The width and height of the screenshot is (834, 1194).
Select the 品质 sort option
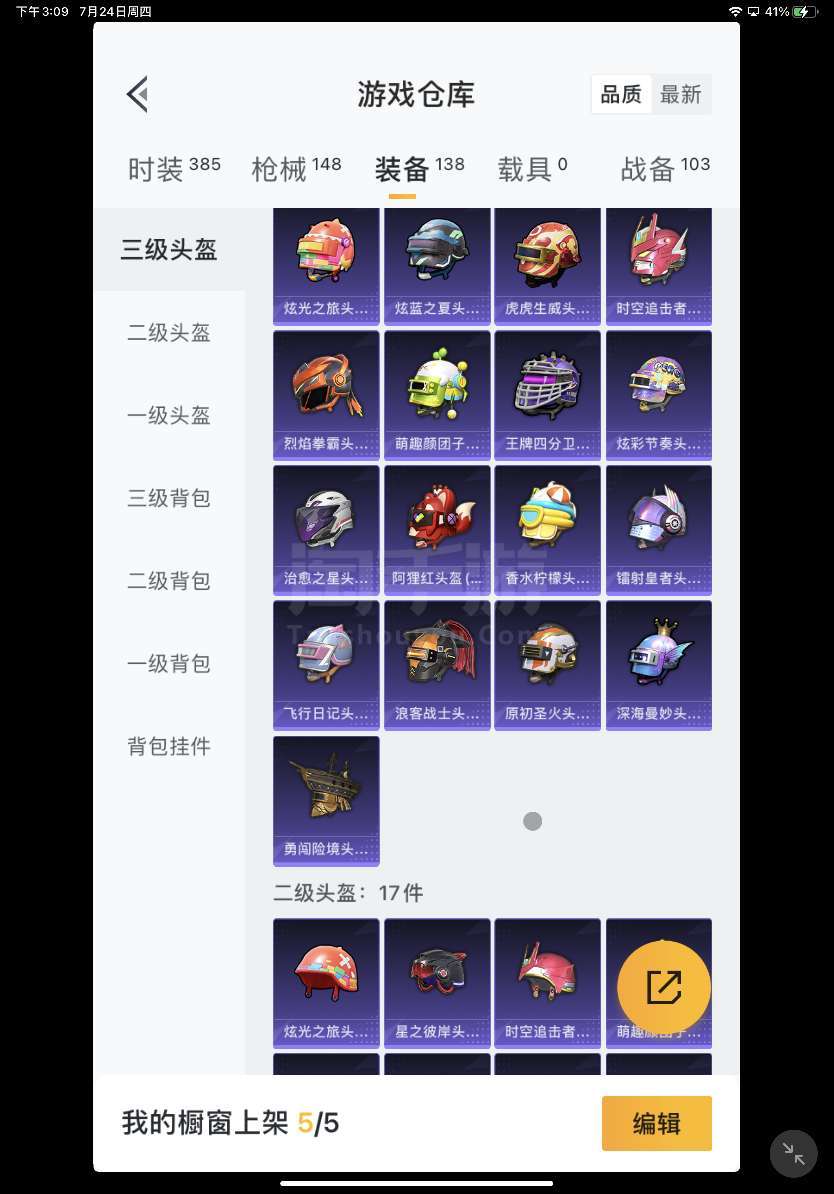621,95
